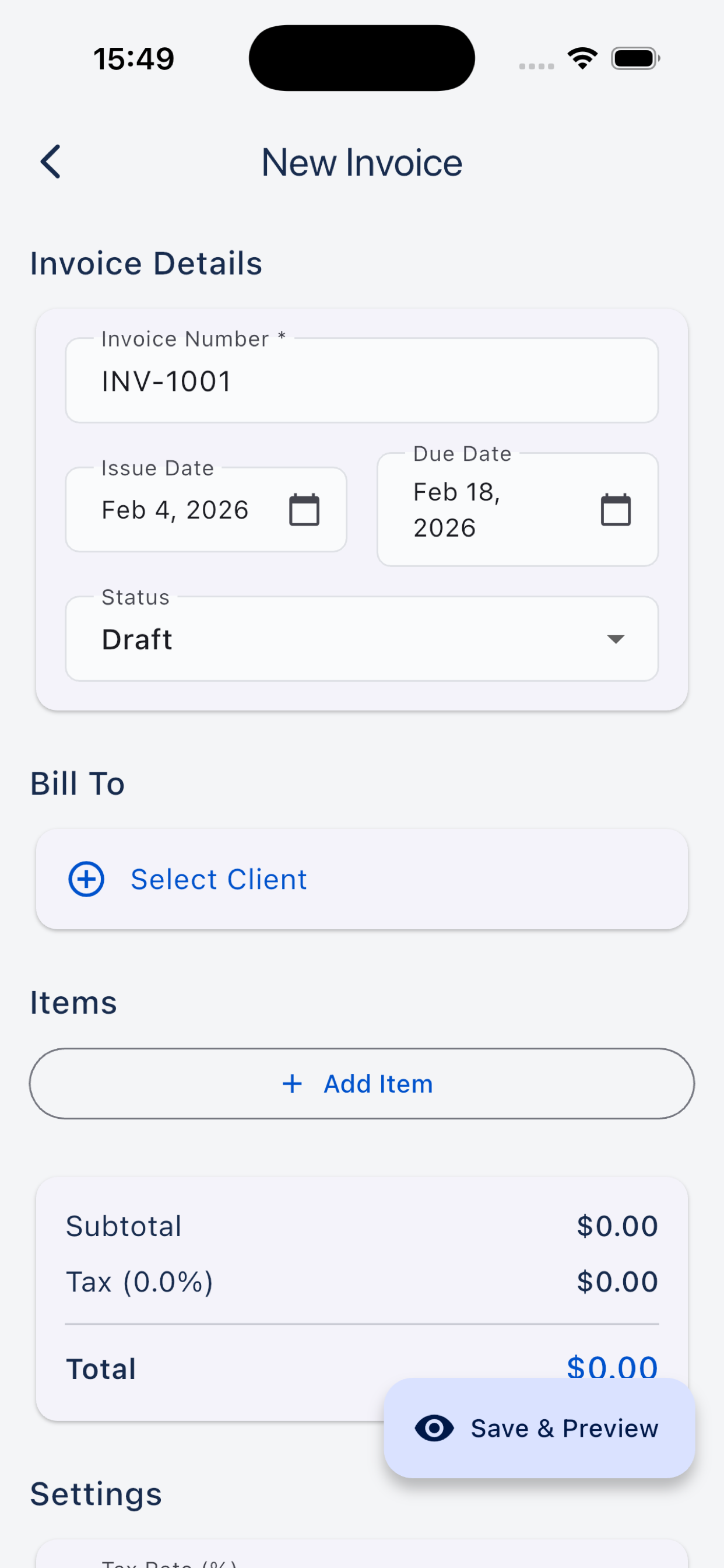The image size is (724, 1568).
Task: Open the Status dropdown showing Draft
Action: click(x=362, y=638)
